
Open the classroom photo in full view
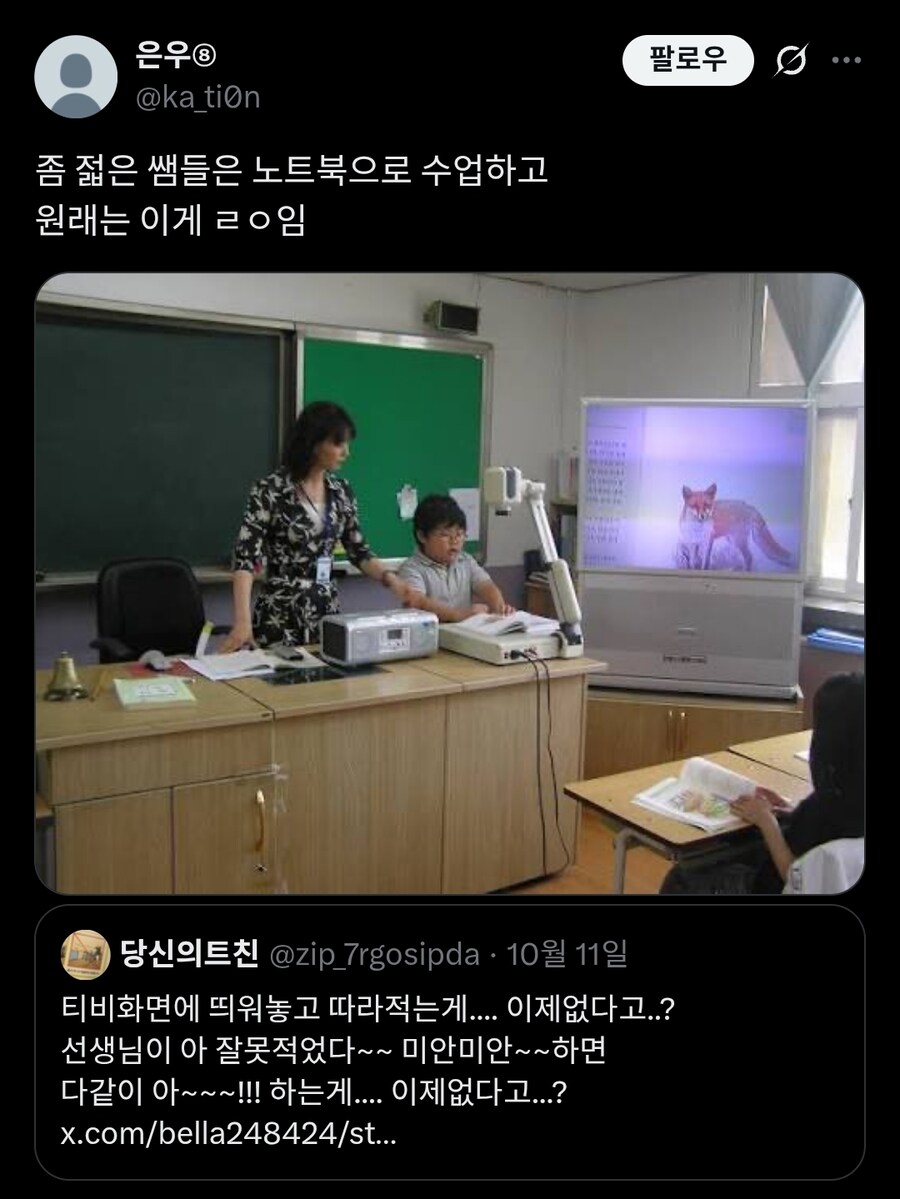[449, 583]
